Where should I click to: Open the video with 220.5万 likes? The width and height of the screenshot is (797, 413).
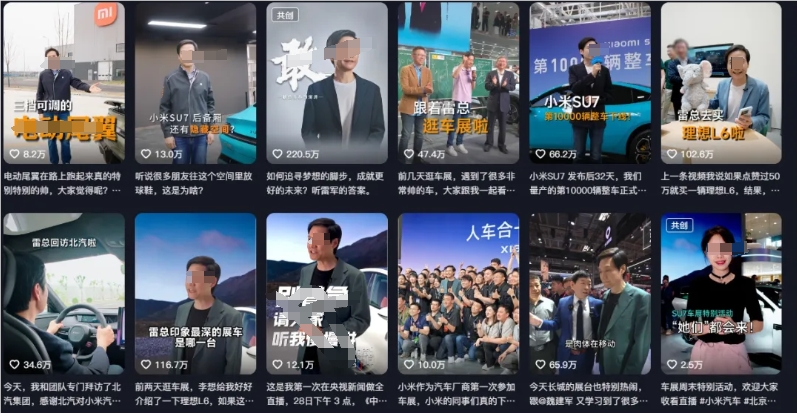tap(327, 83)
